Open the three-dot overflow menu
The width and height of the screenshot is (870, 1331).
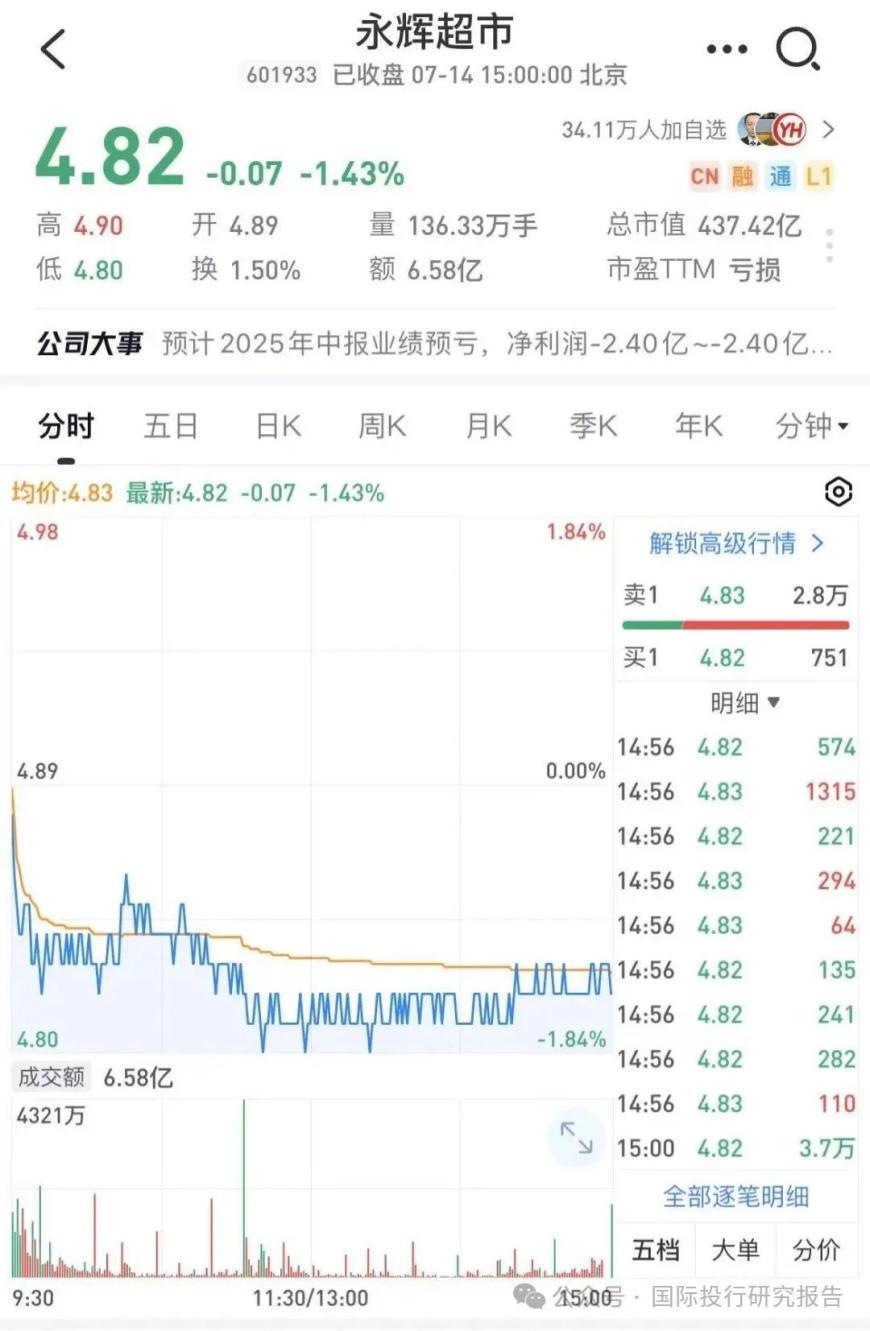[x=726, y=49]
